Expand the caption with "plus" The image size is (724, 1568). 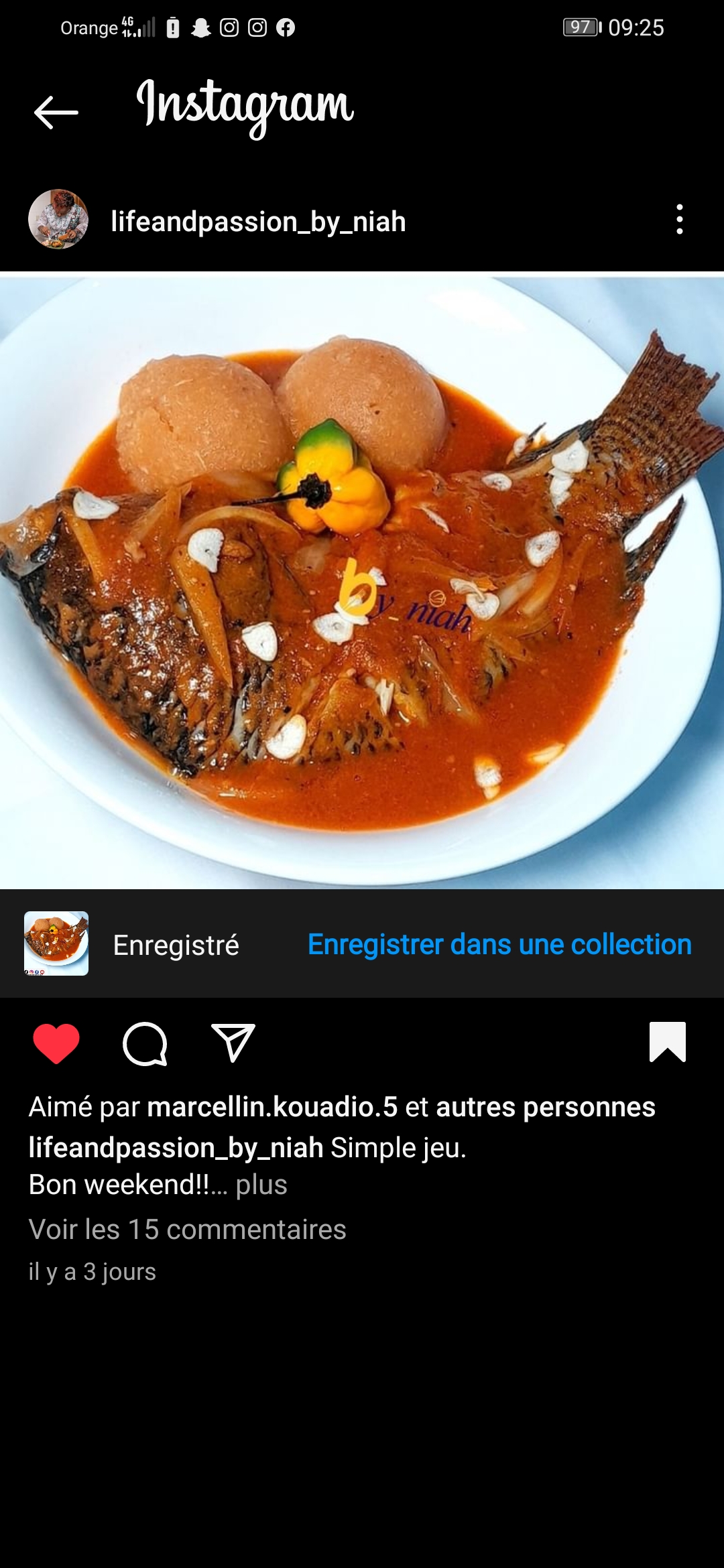(261, 1185)
